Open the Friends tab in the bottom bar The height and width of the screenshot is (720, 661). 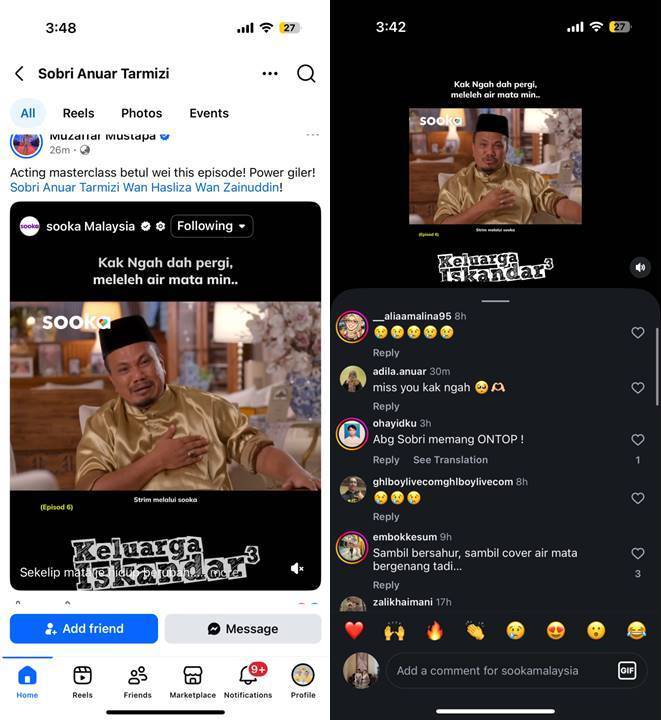(138, 681)
